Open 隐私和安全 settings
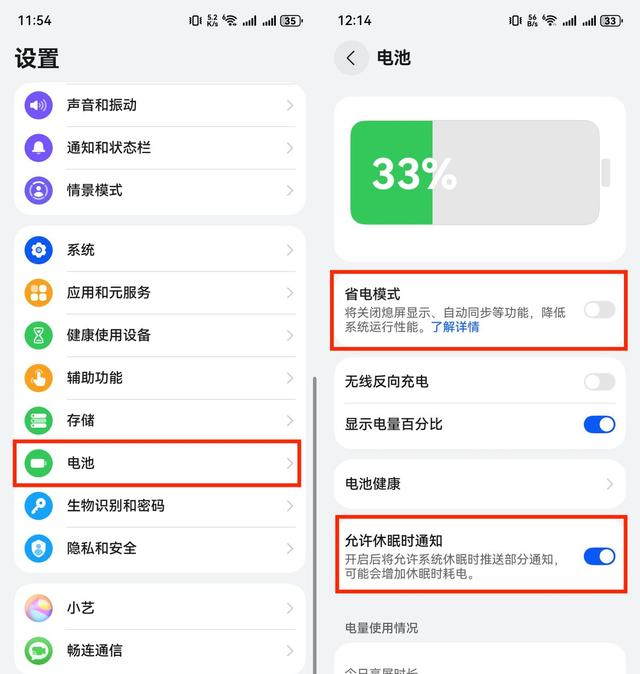 160,548
